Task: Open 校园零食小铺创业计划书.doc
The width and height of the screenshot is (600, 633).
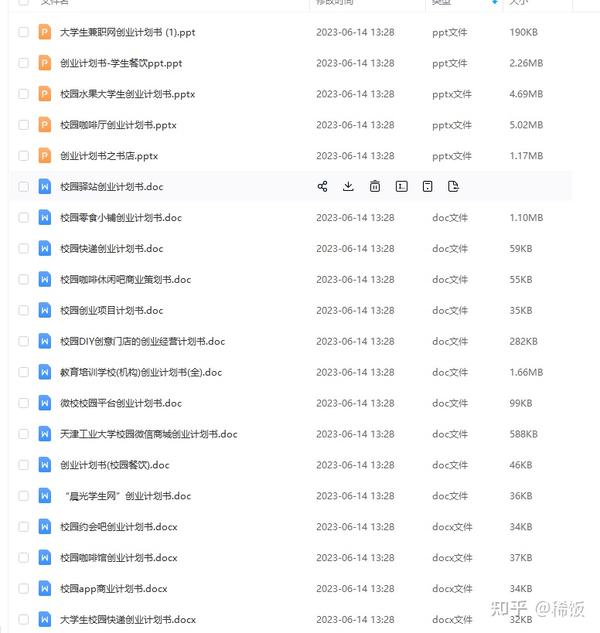Action: tap(120, 218)
